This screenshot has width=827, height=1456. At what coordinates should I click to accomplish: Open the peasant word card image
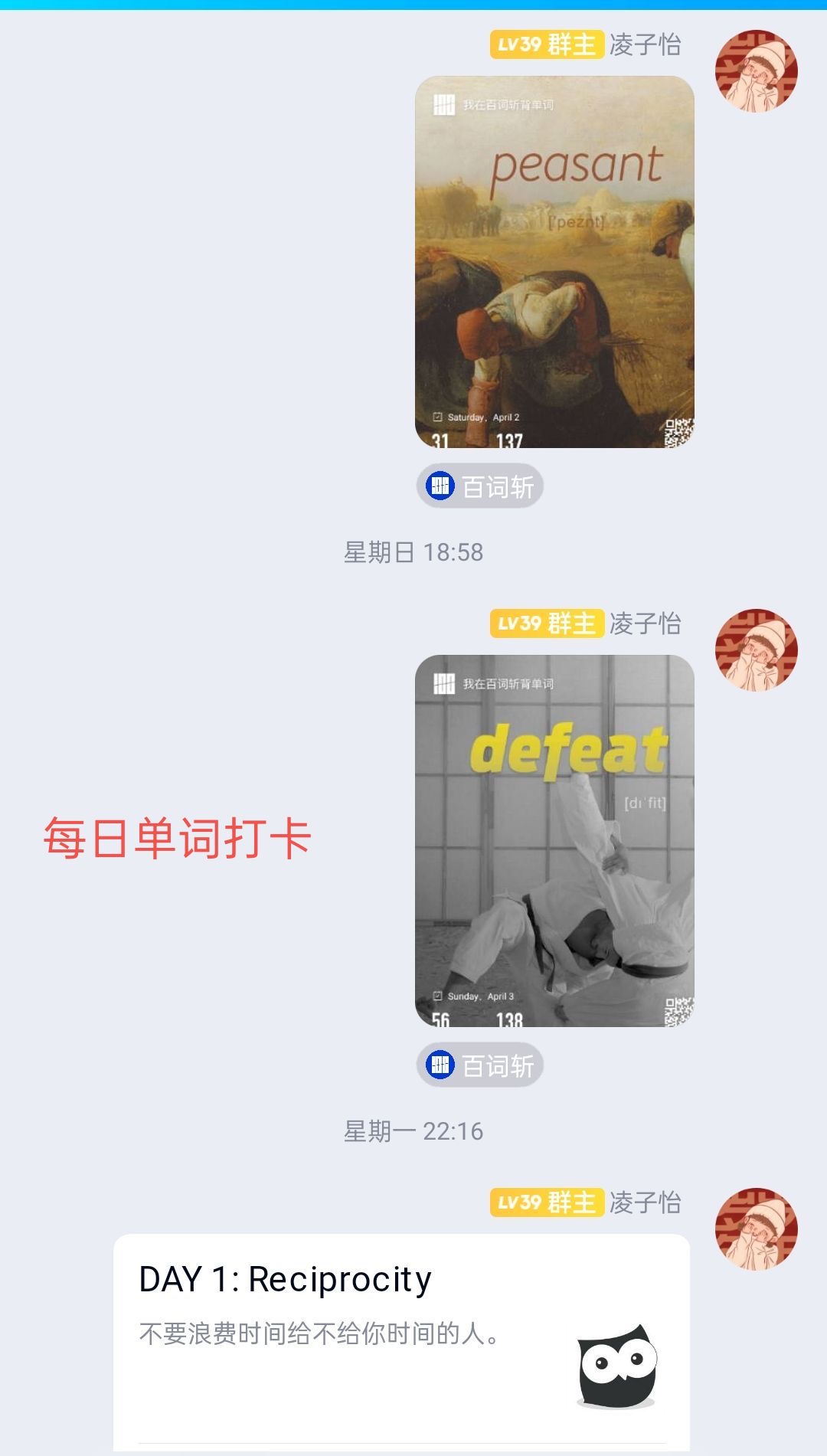[x=554, y=262]
